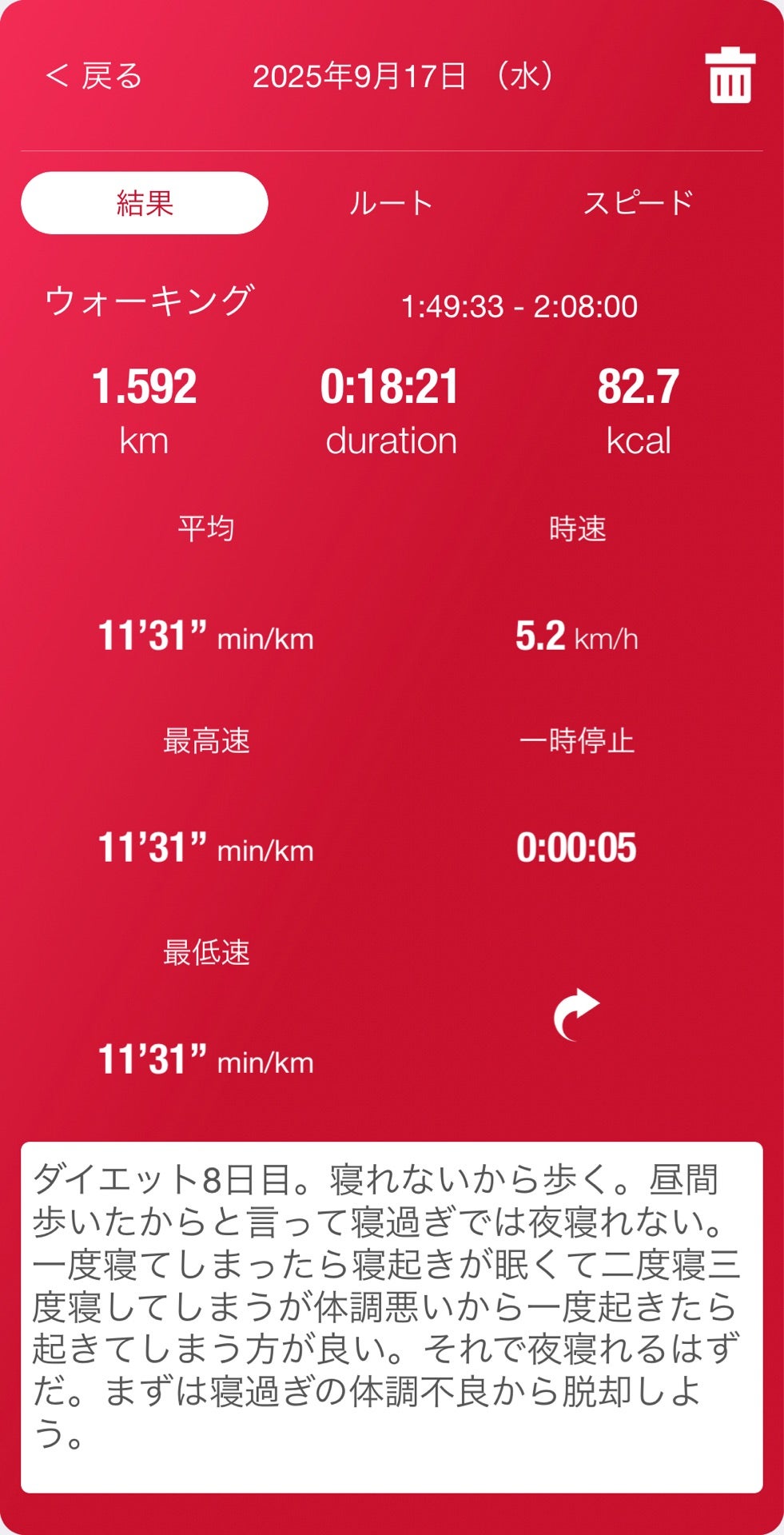This screenshot has width=784, height=1535.
Task: Switch to the ルート tab
Action: 392,204
